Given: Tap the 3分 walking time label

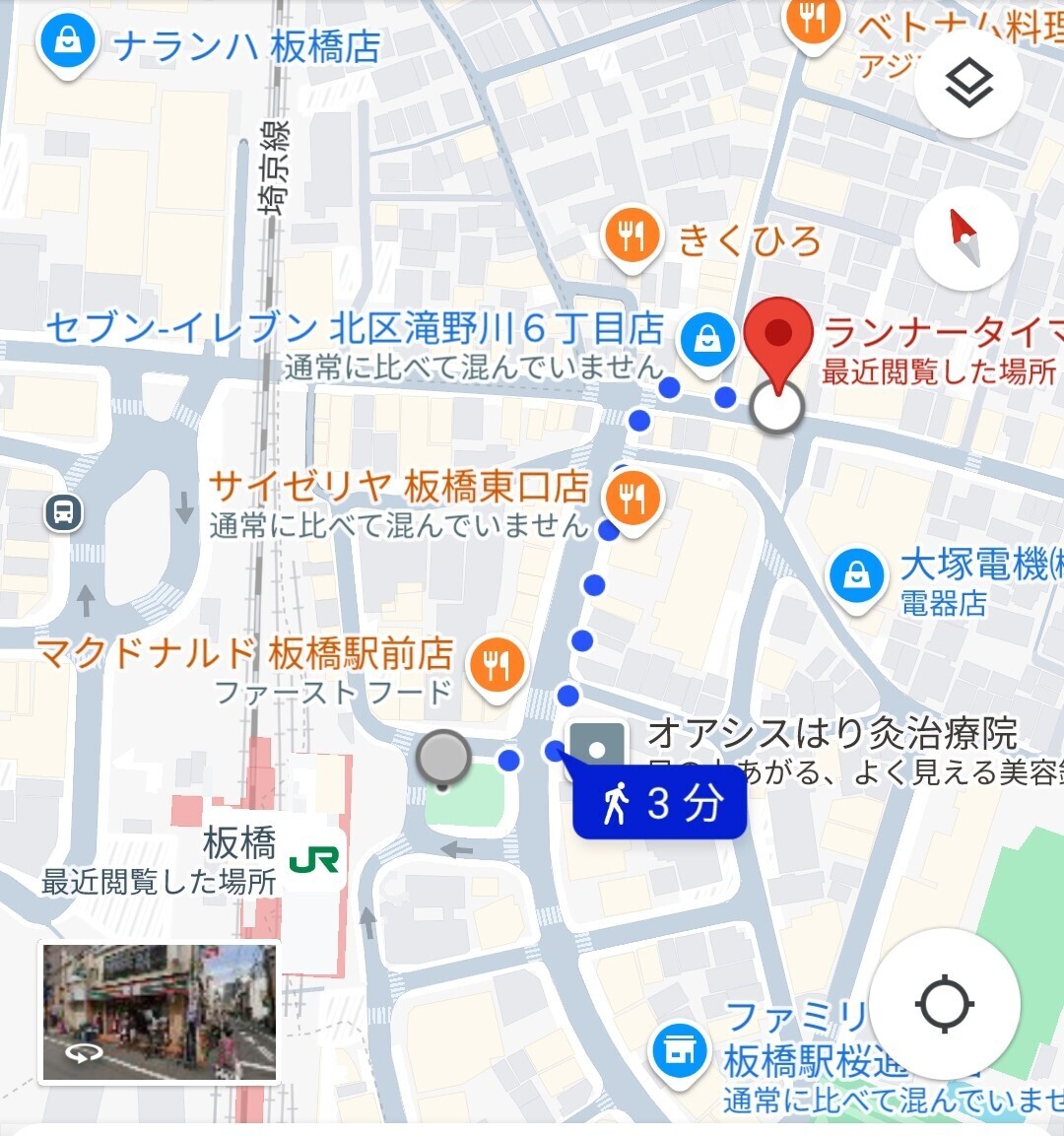Looking at the screenshot, I should coord(661,804).
